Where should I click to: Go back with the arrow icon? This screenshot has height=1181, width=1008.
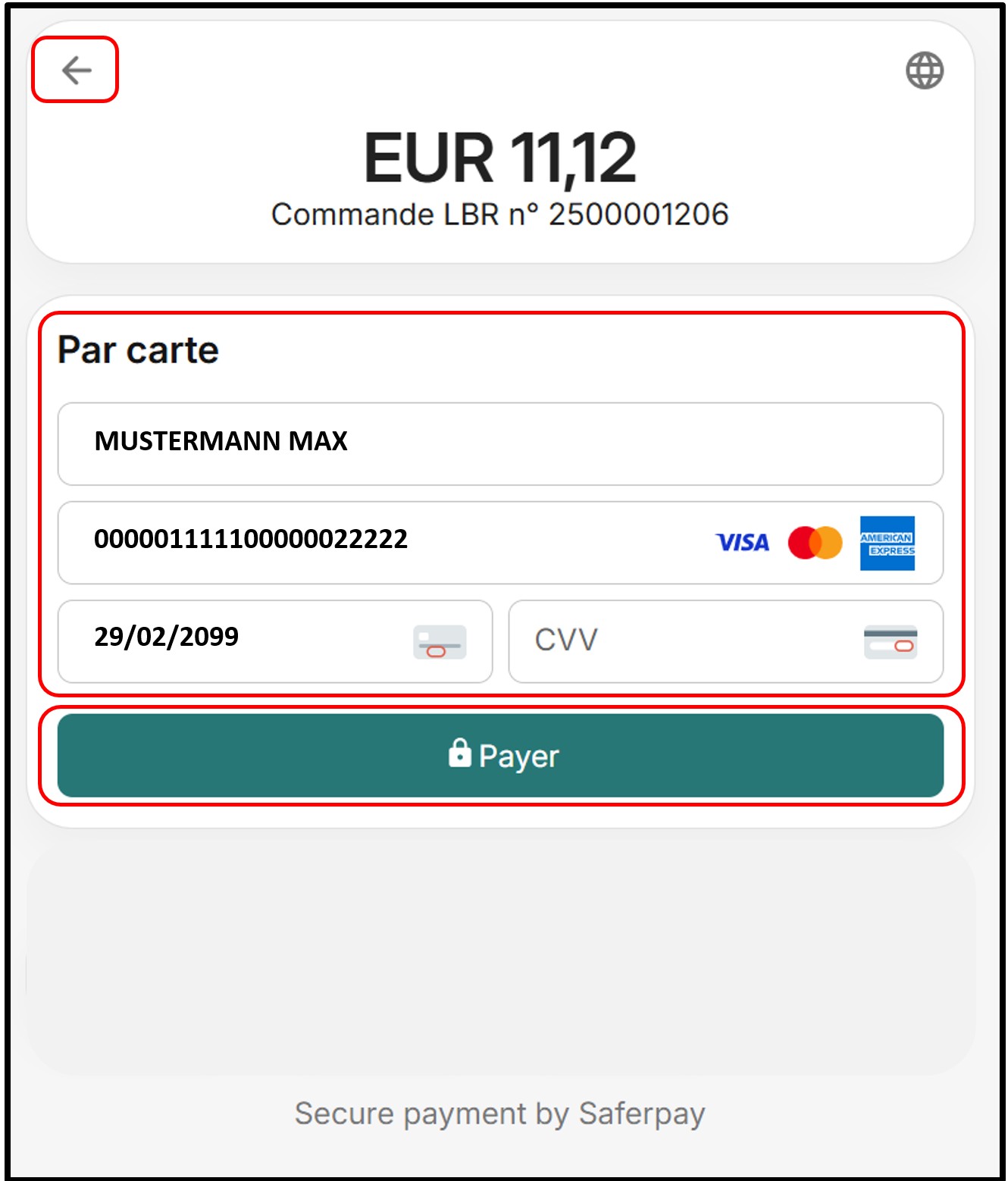pyautogui.click(x=76, y=70)
